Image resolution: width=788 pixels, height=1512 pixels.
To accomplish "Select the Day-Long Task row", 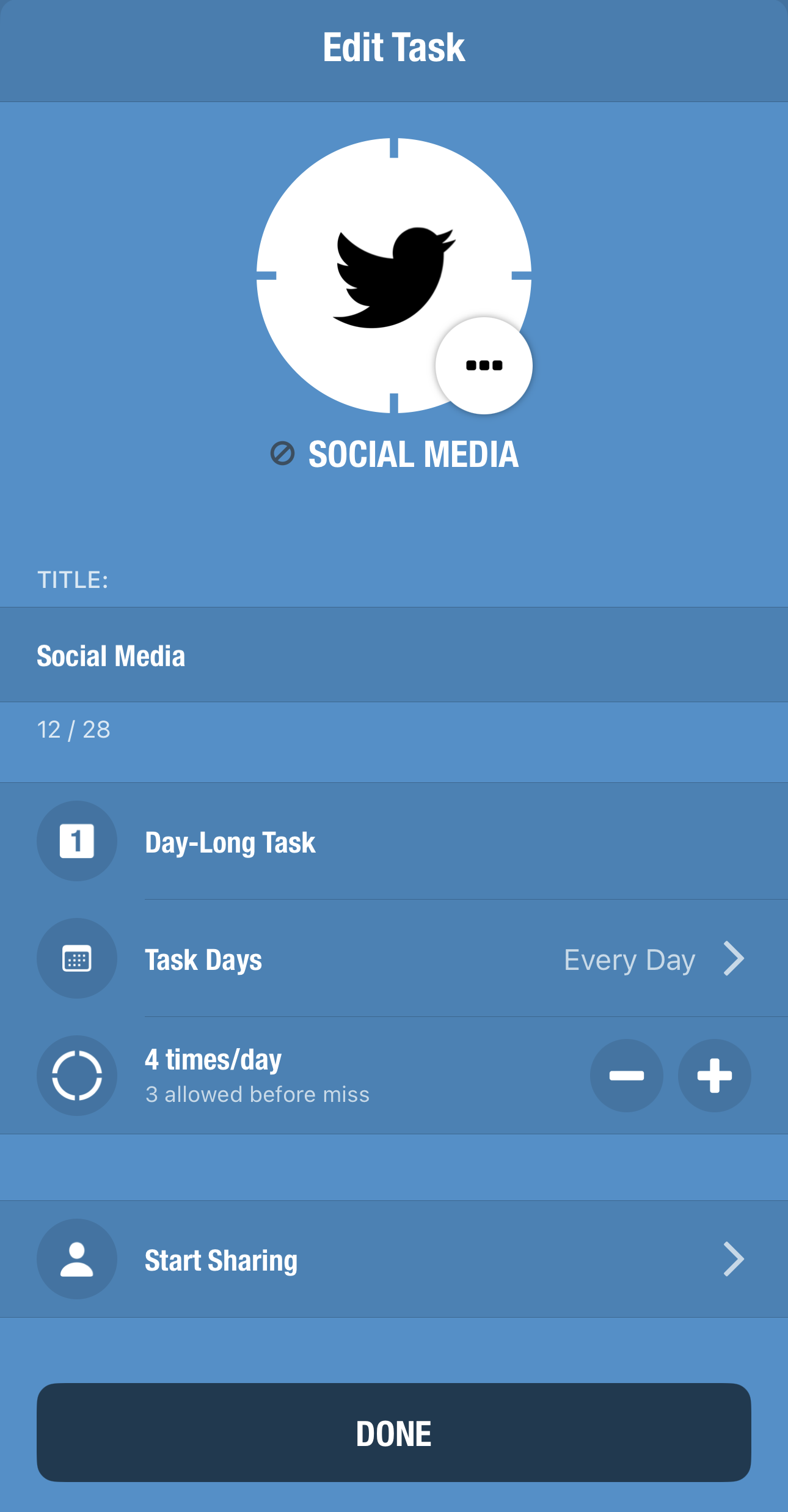I will coord(394,842).
